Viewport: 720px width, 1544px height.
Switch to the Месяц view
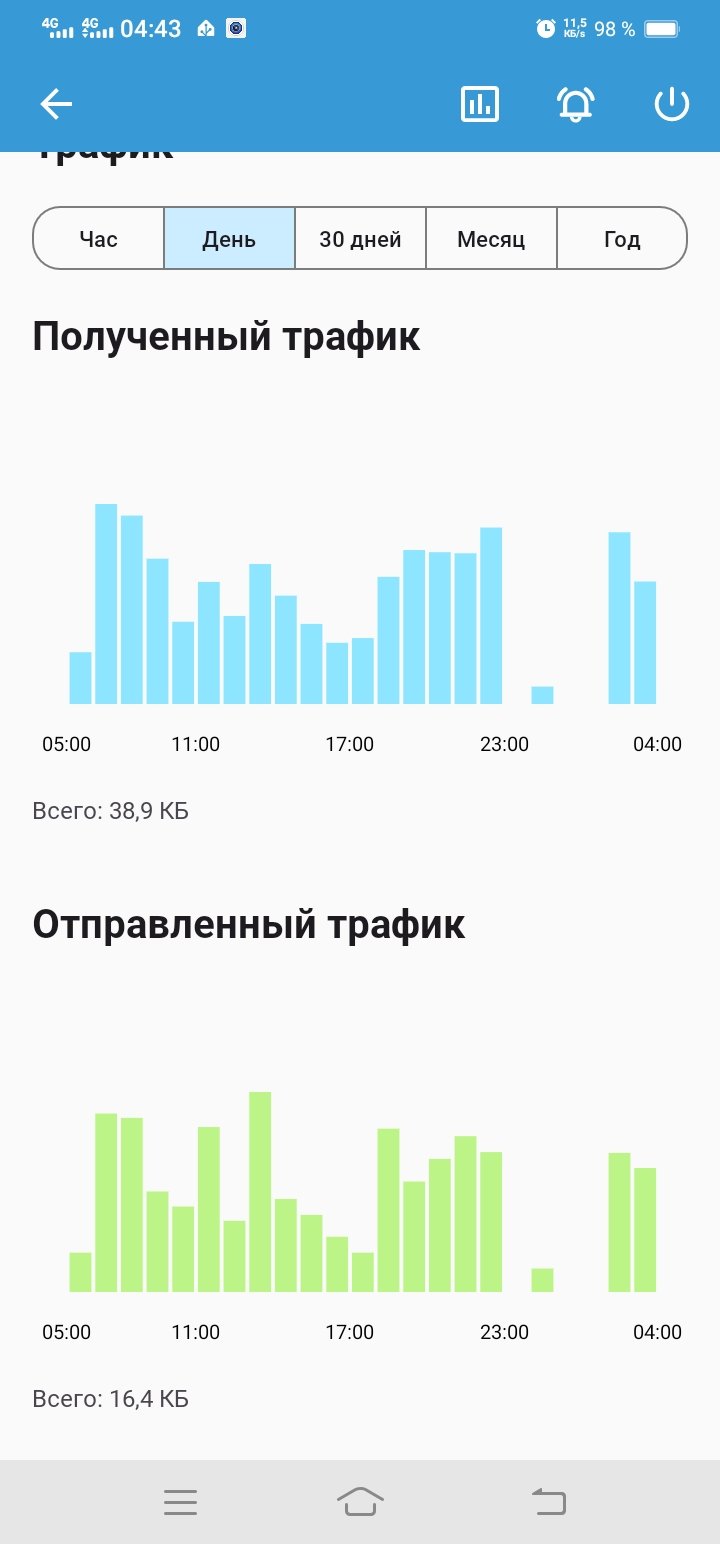pos(491,239)
